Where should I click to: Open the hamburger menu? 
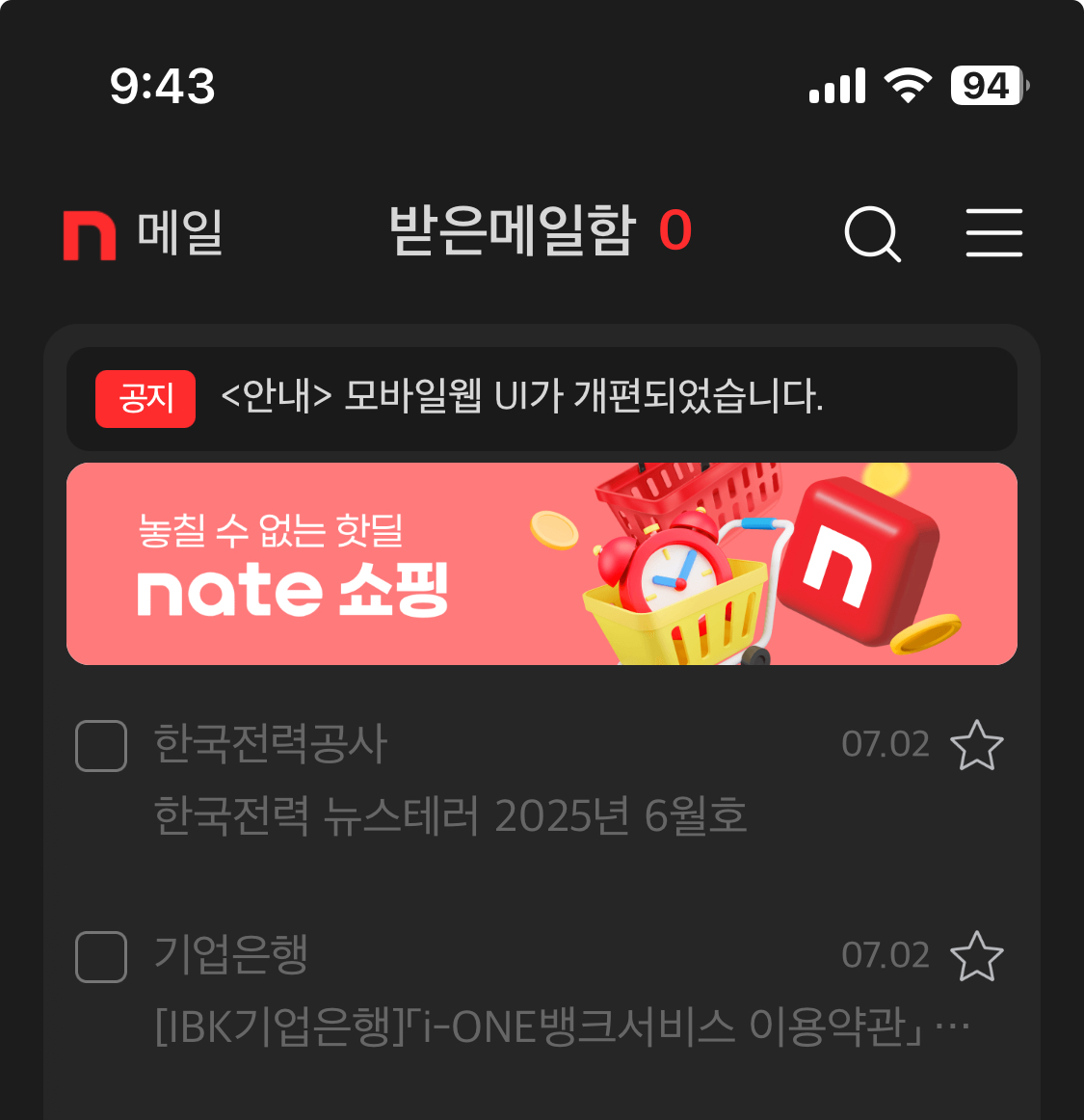993,233
